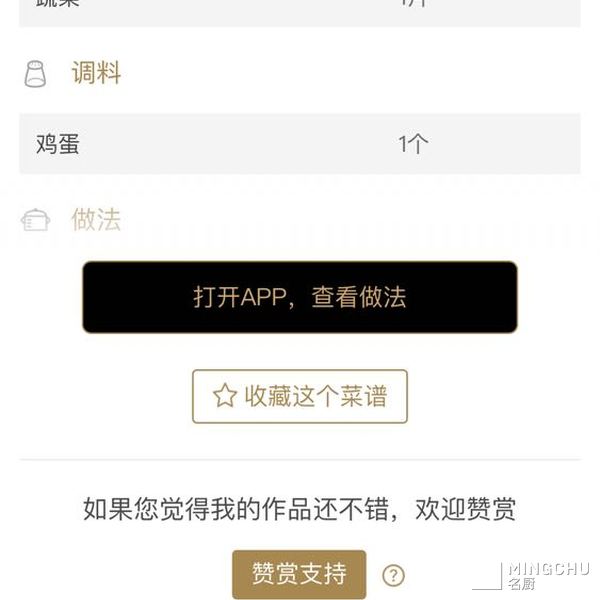Open the app to view cooking steps
Image resolution: width=600 pixels, height=600 pixels.
click(299, 297)
